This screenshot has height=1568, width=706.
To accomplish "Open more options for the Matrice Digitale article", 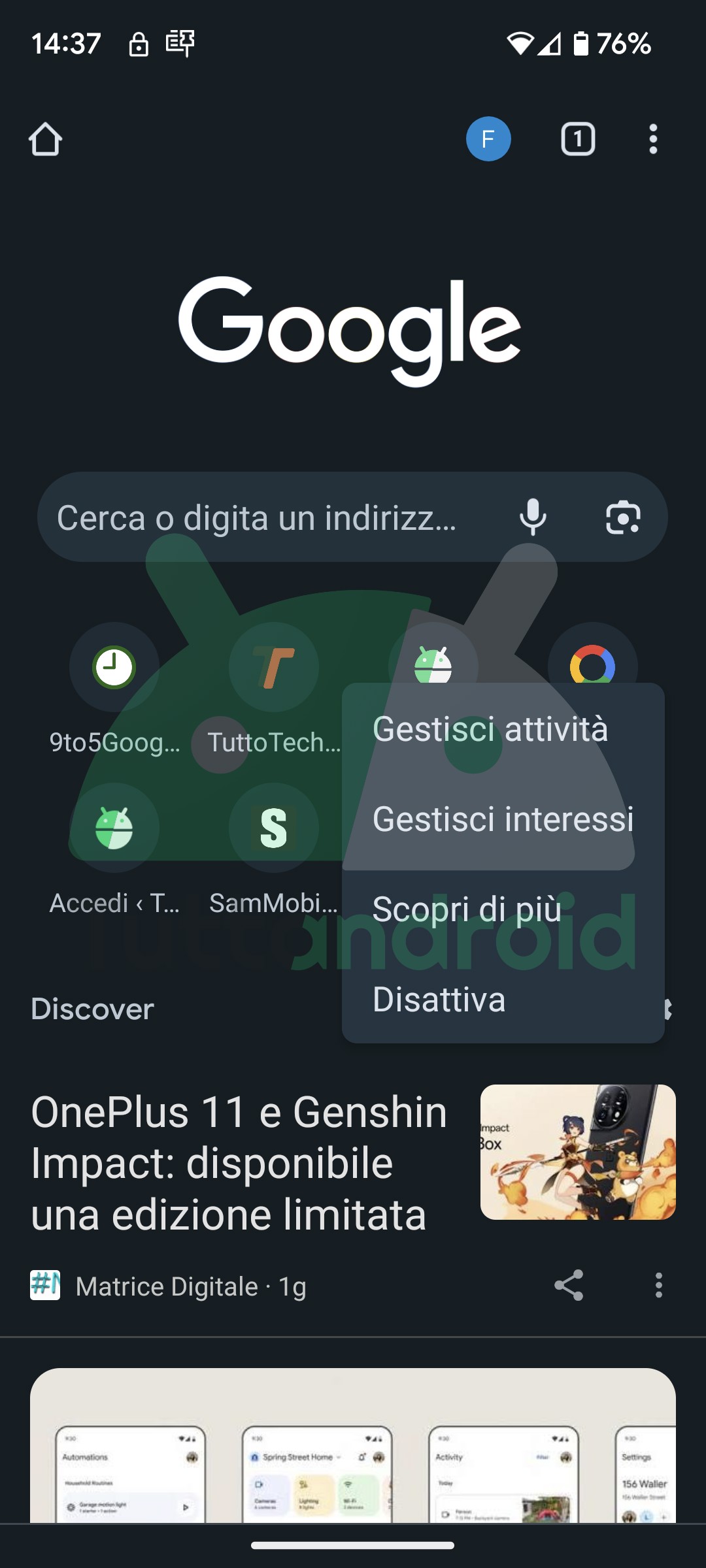I will click(659, 1286).
